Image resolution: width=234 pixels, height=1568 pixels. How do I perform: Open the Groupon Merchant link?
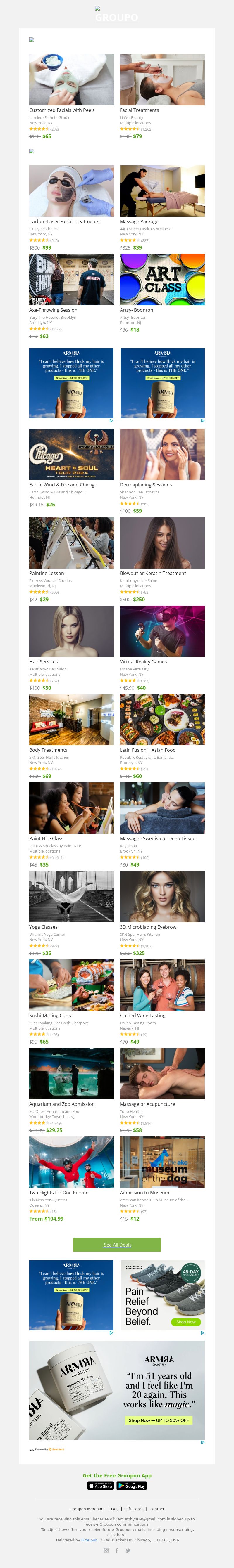[x=87, y=1509]
